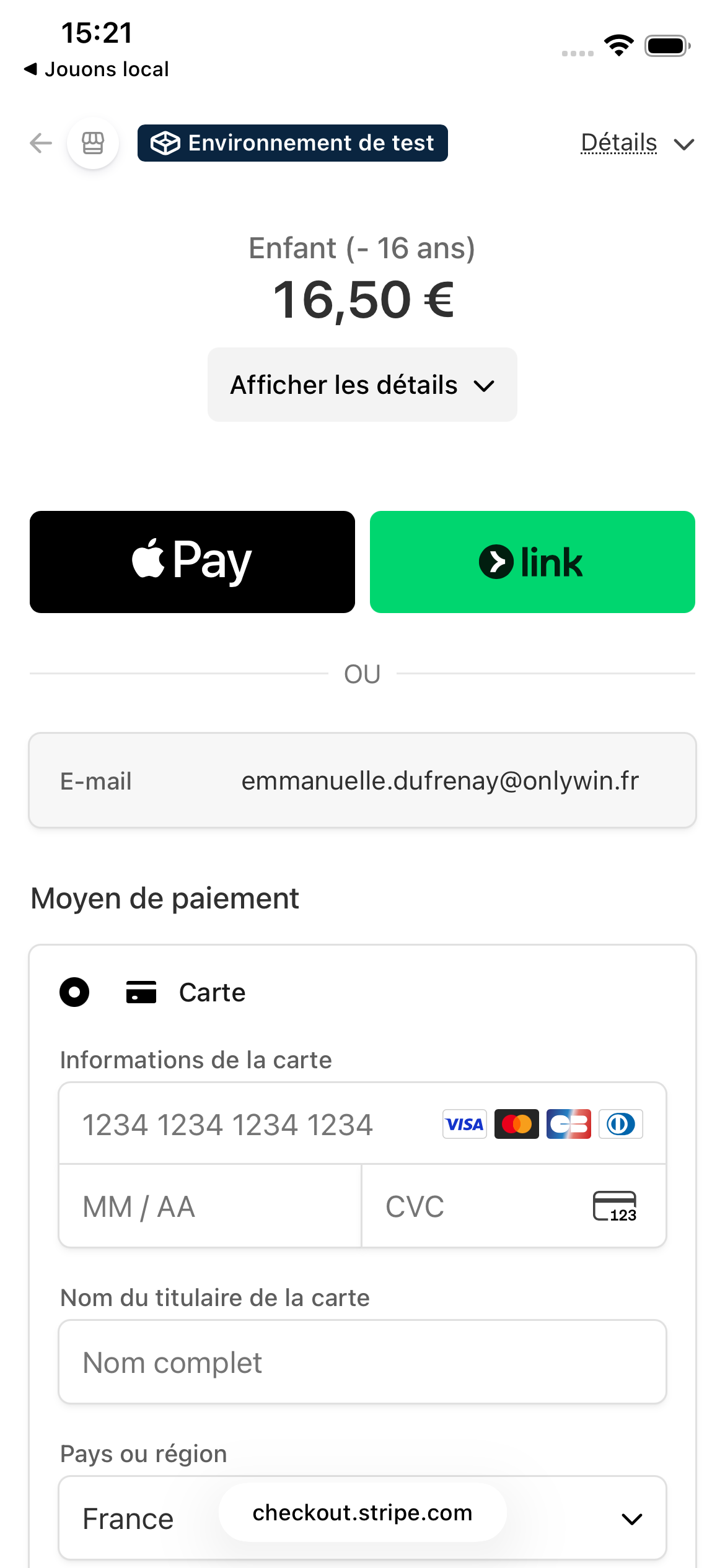
Task: Go back with the left arrow
Action: 41,143
